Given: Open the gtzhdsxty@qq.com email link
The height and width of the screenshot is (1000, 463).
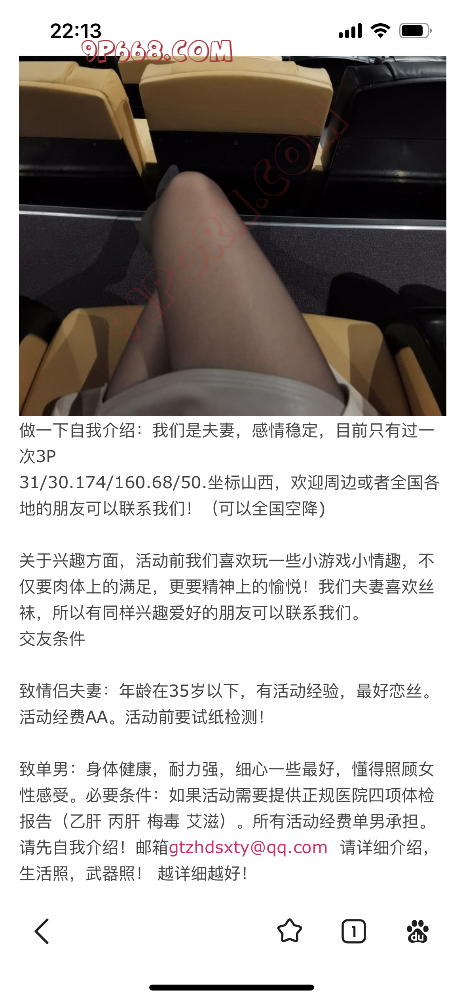Looking at the screenshot, I should (x=247, y=847).
